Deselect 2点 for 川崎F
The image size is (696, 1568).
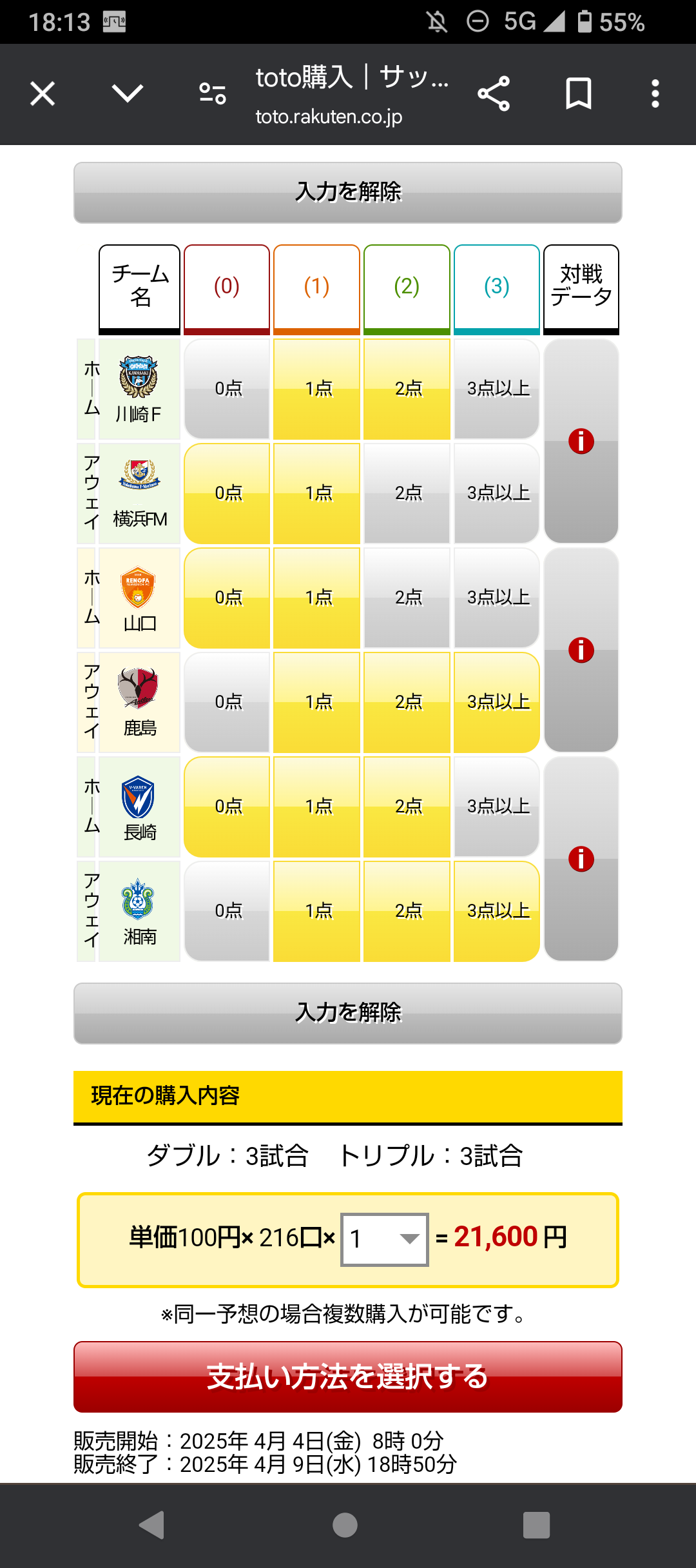pyautogui.click(x=407, y=389)
